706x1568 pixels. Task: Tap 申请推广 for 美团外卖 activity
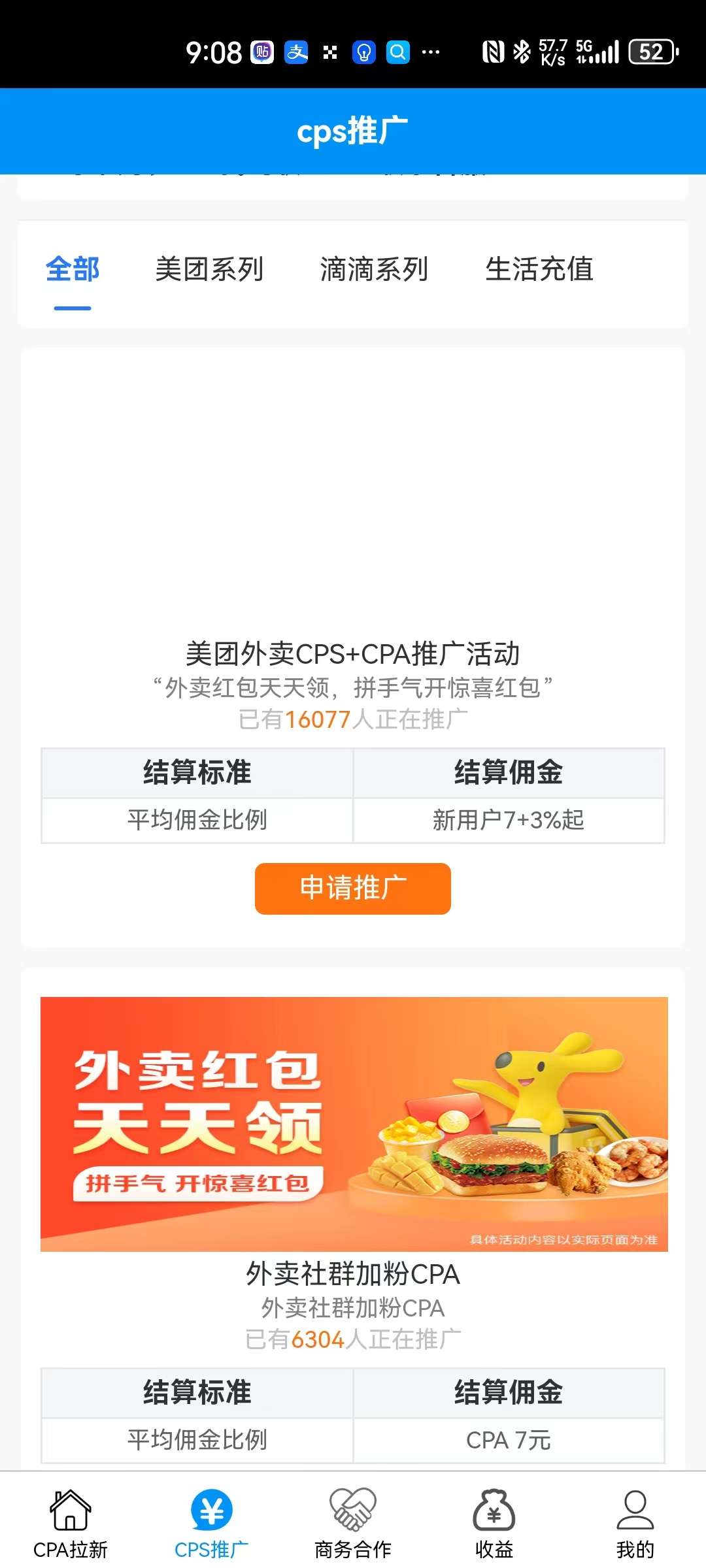(352, 888)
